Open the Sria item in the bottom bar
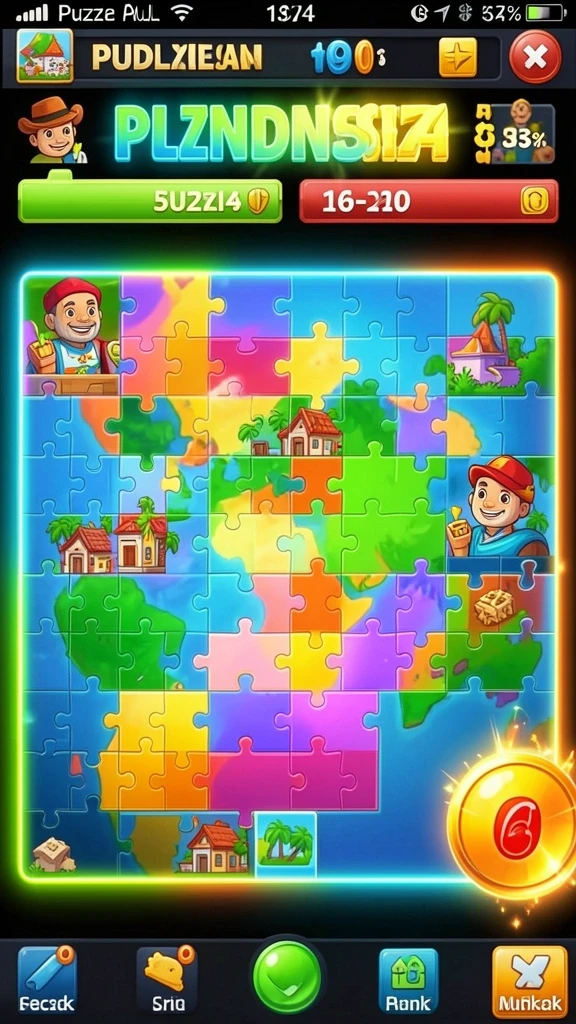This screenshot has height=1024, width=576. [x=167, y=980]
